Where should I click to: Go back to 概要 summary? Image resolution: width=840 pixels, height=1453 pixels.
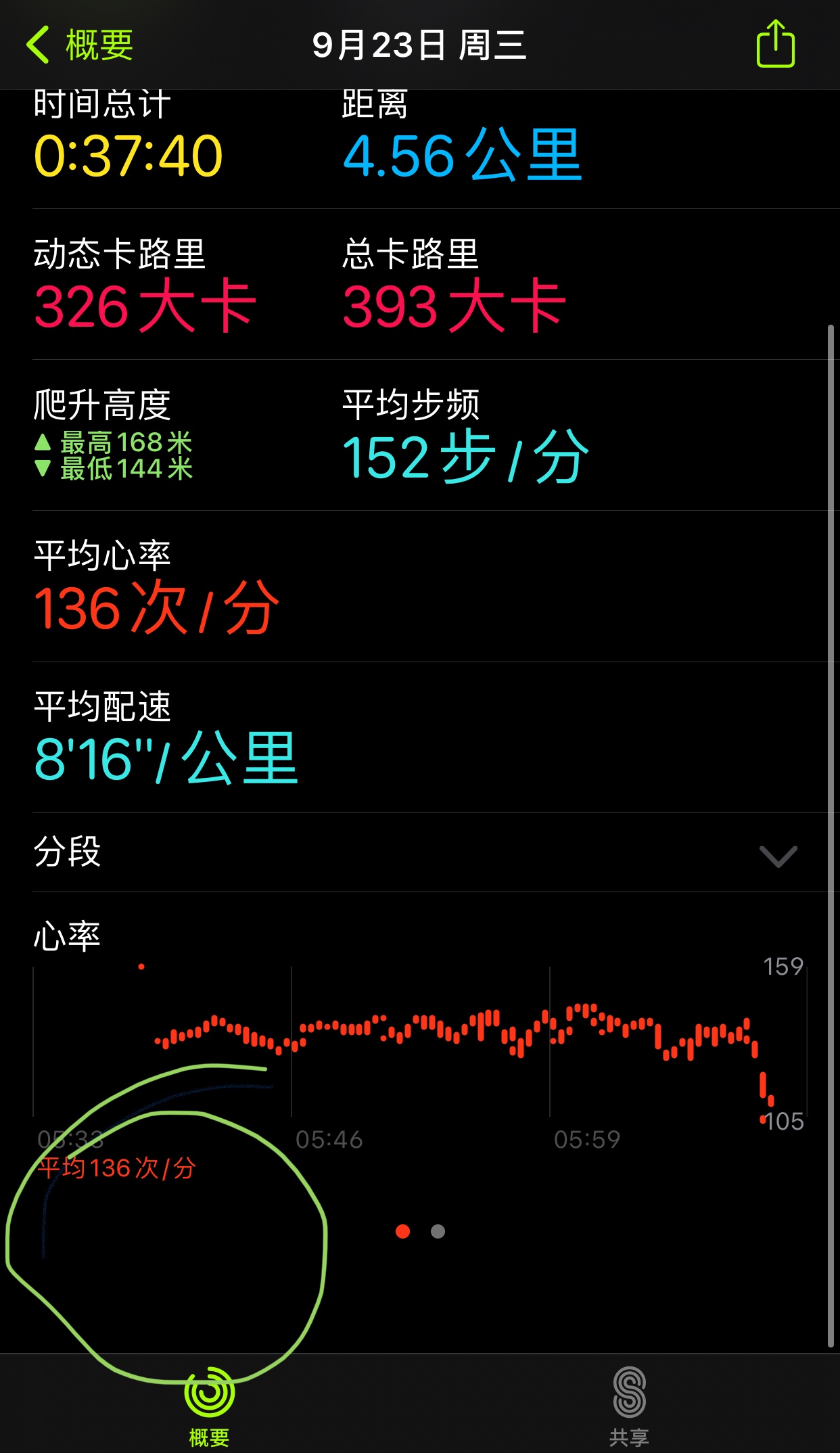coord(80,45)
